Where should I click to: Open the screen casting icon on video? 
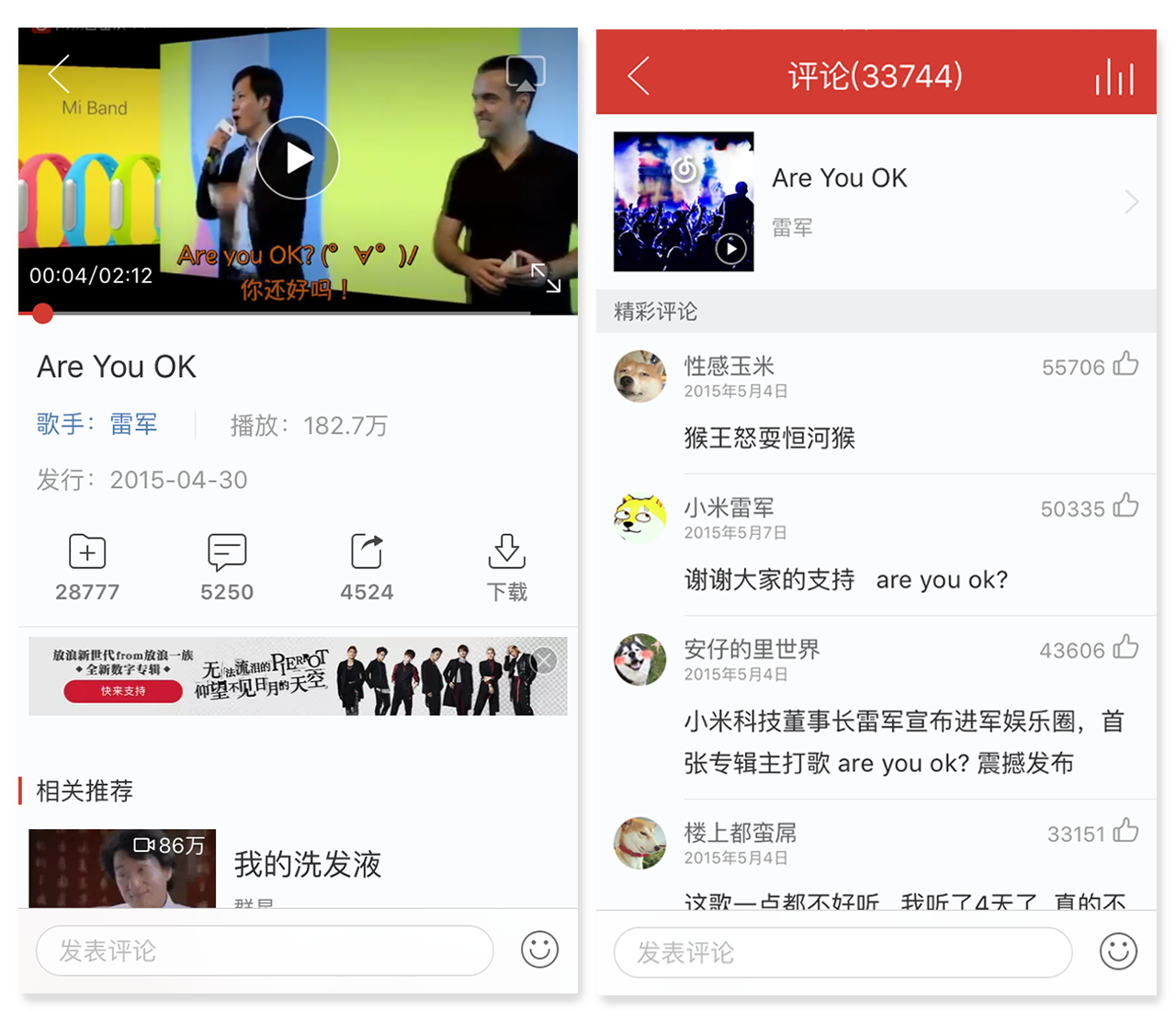(526, 73)
